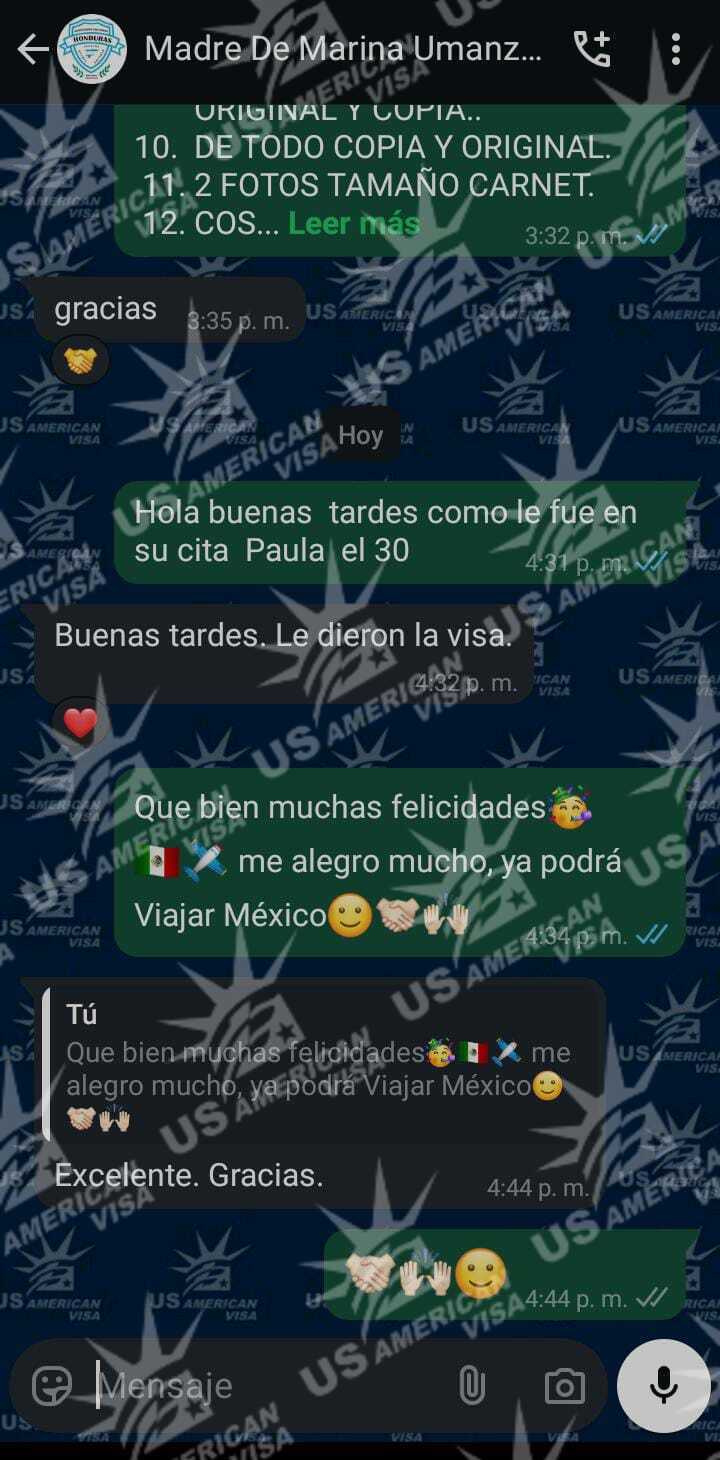Open the camera from the message bar
This screenshot has height=1460, width=720.
click(x=564, y=1386)
